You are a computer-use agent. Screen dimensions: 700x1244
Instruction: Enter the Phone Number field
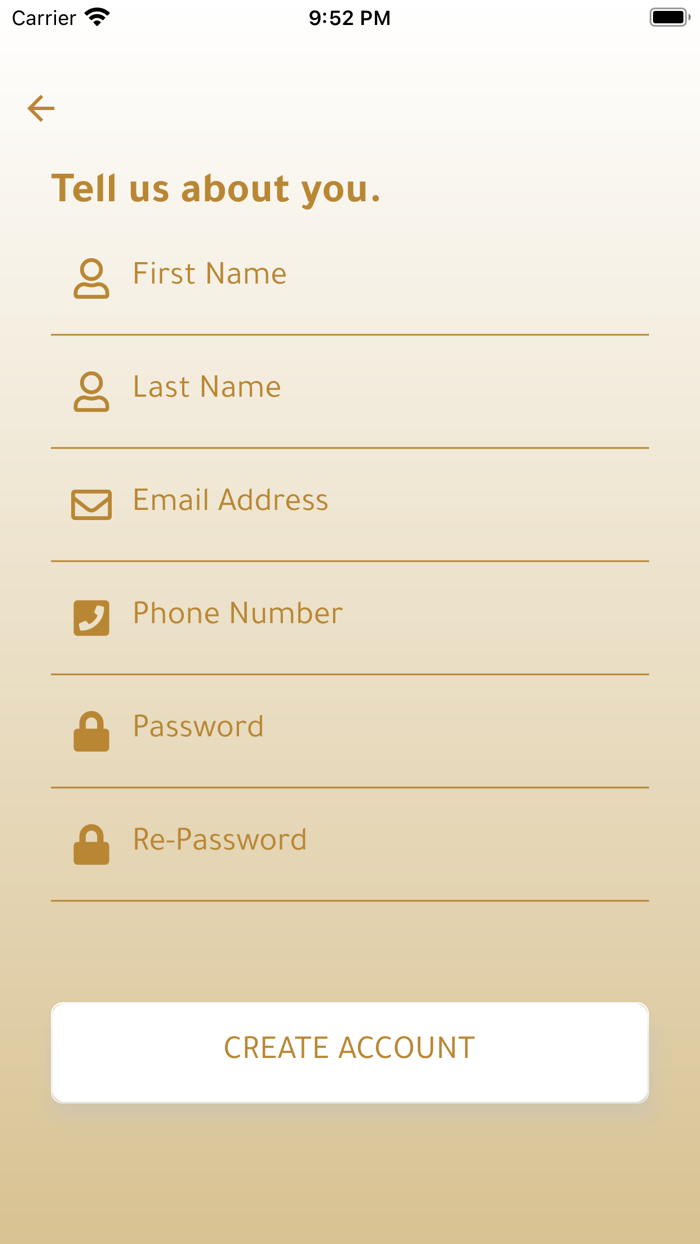coord(380,613)
